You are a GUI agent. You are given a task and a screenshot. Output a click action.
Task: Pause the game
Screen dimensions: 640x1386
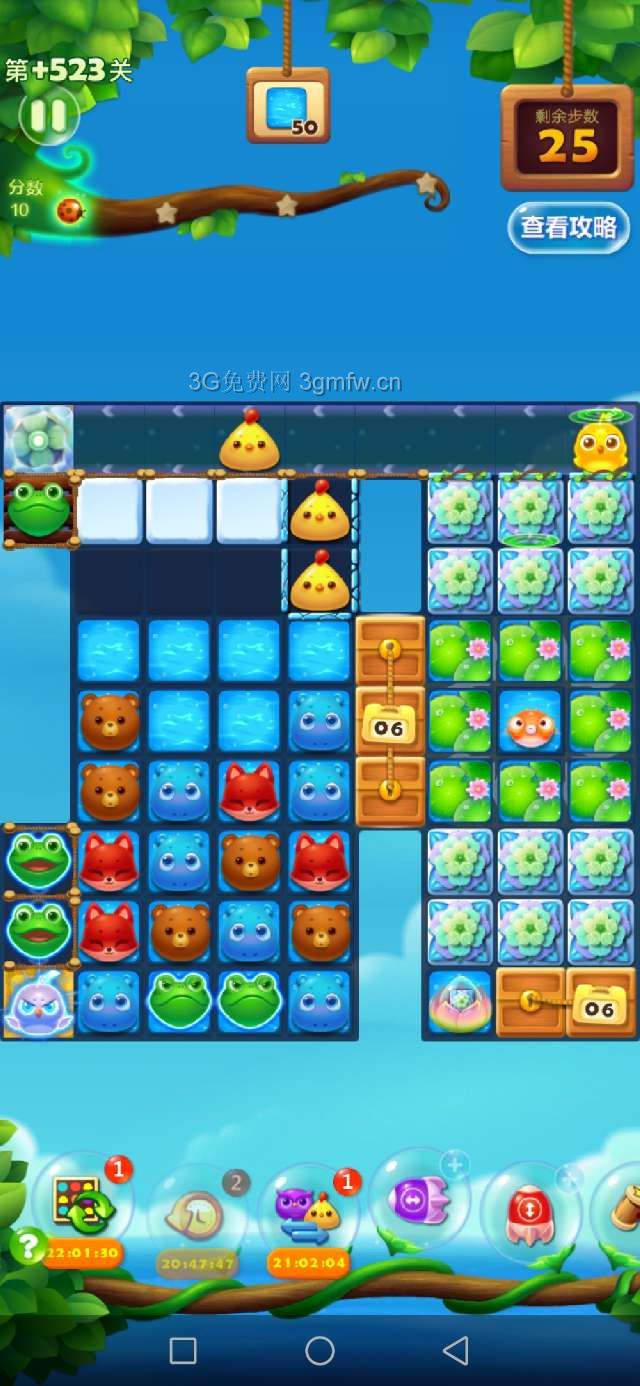[47, 116]
